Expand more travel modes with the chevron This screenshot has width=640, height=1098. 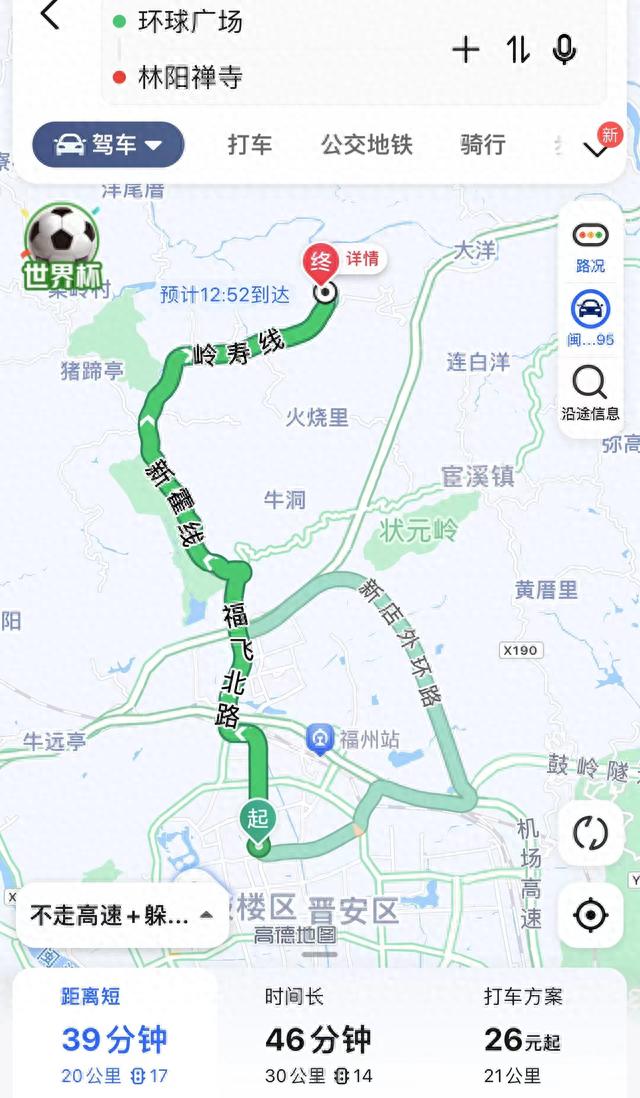596,150
